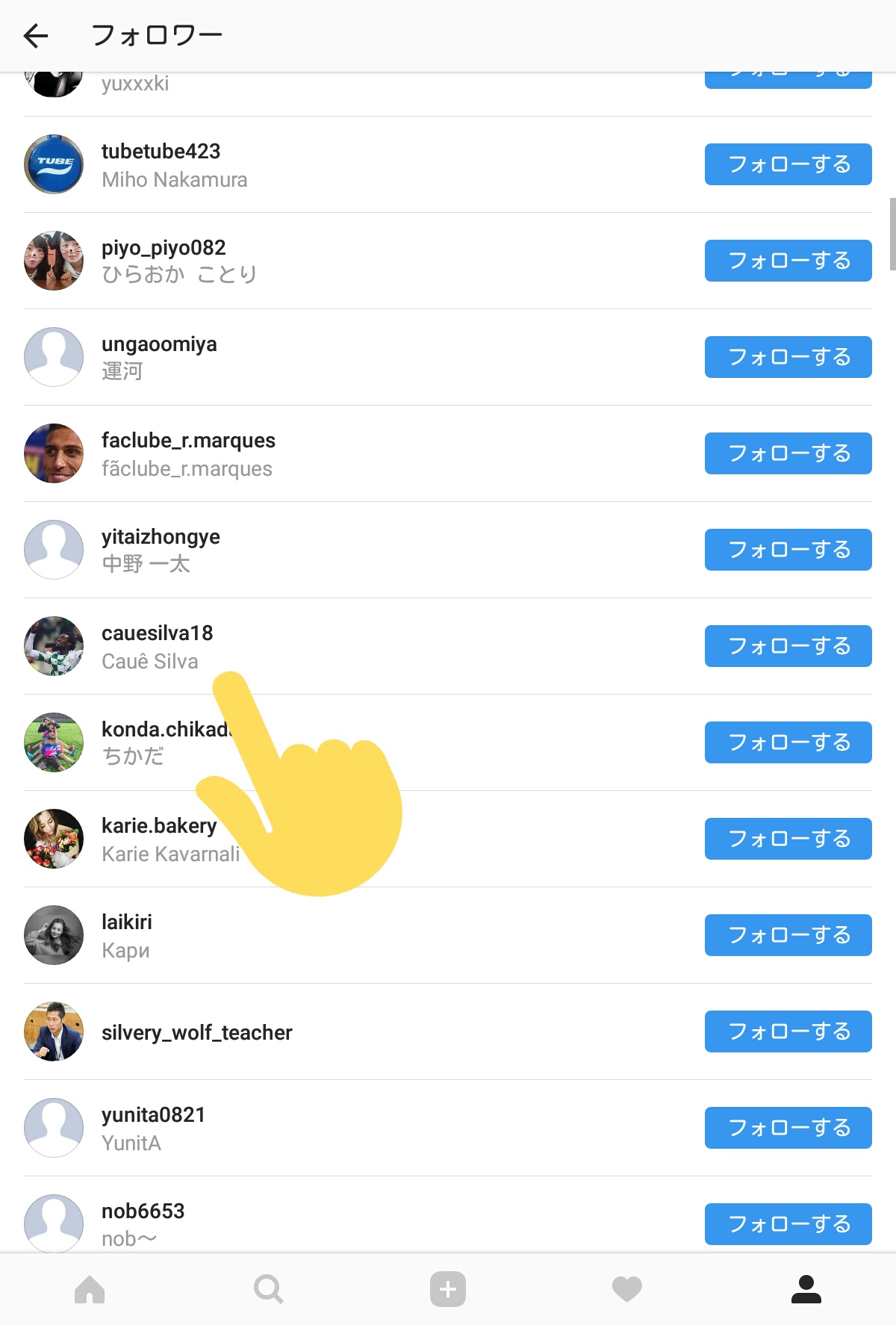Follow konda.chikada from the list
This screenshot has height=1325, width=896.
tap(788, 742)
